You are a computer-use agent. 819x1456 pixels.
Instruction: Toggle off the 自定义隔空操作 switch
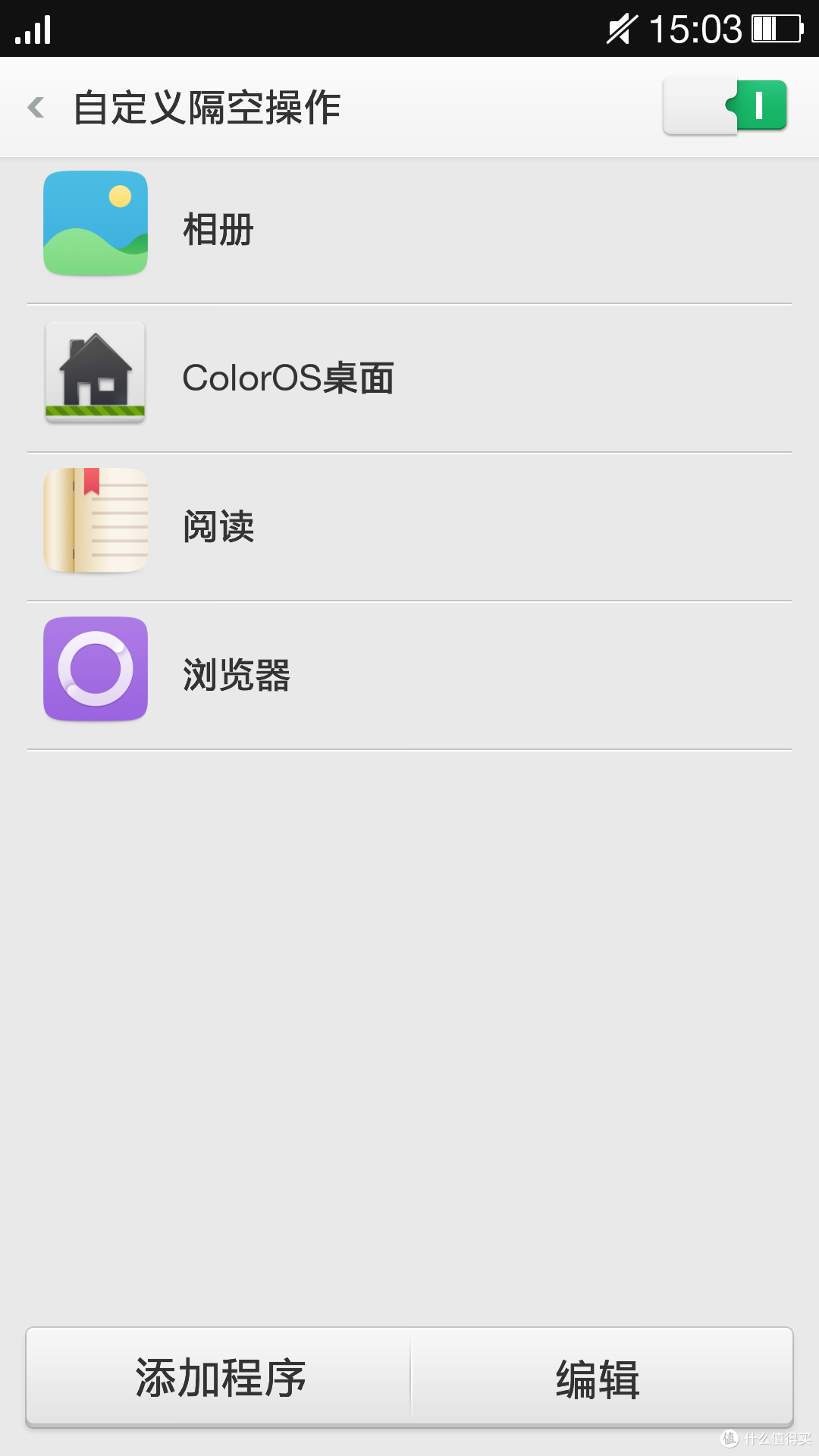725,106
